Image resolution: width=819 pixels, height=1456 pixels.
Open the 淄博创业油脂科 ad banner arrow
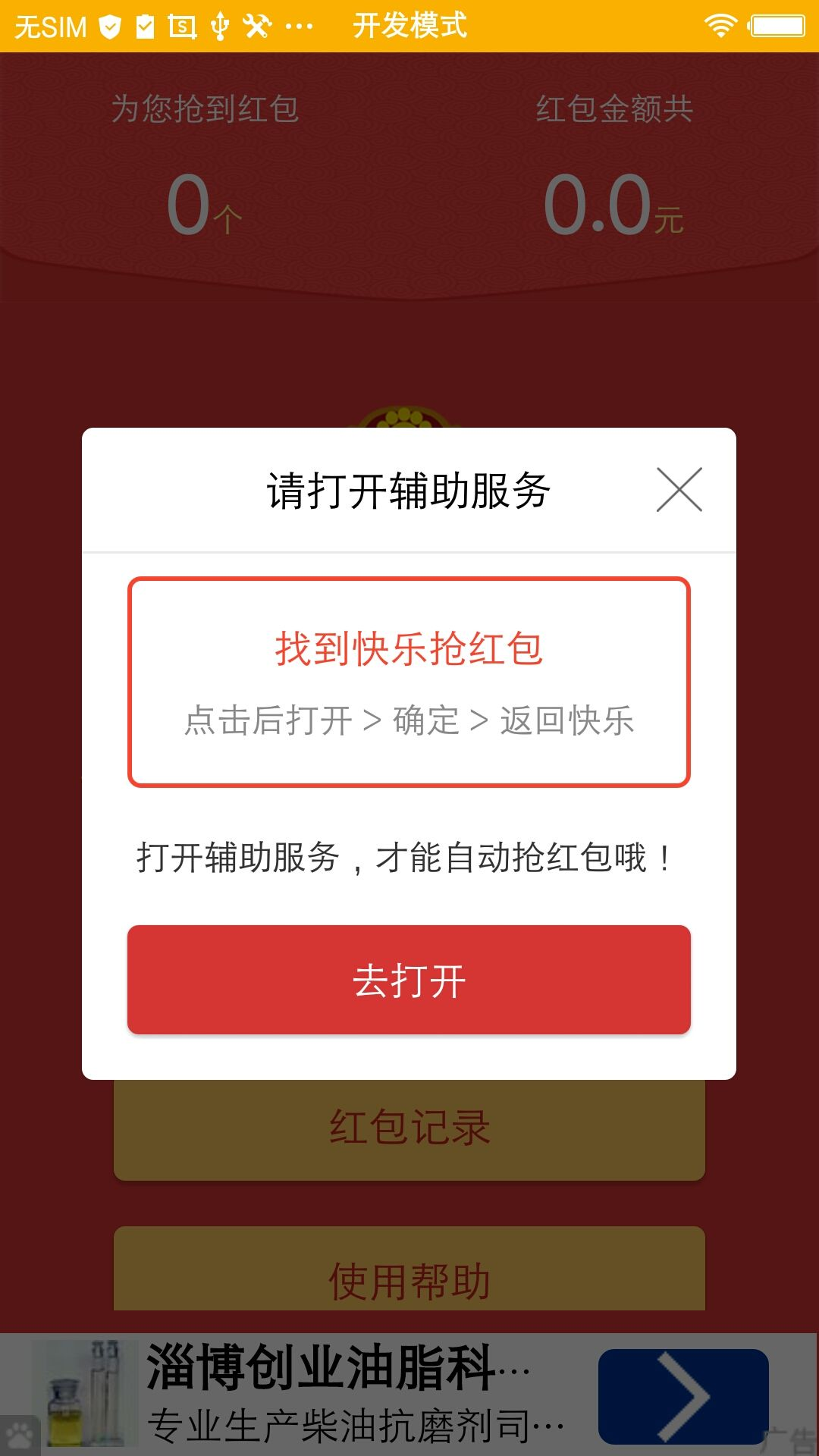click(682, 1396)
